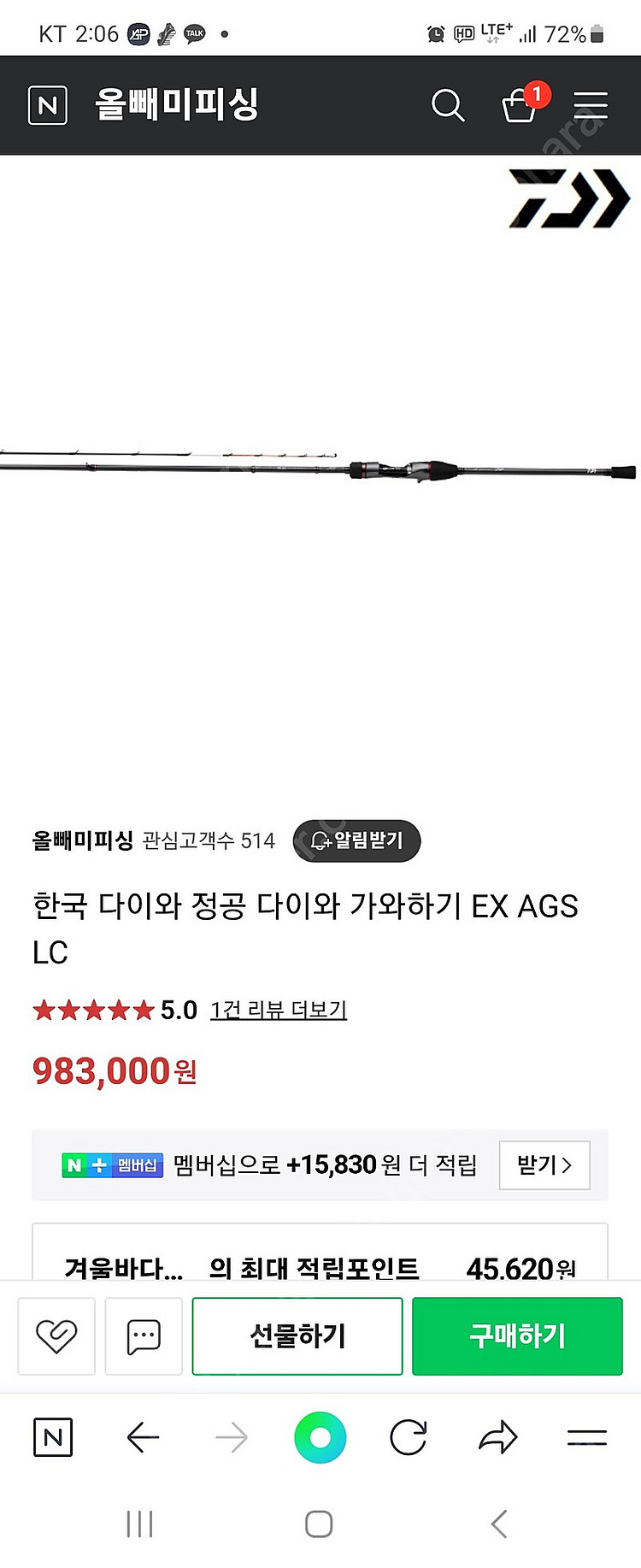Expand the 받기 membership points option
Screen dimensions: 641x1568
544,1164
